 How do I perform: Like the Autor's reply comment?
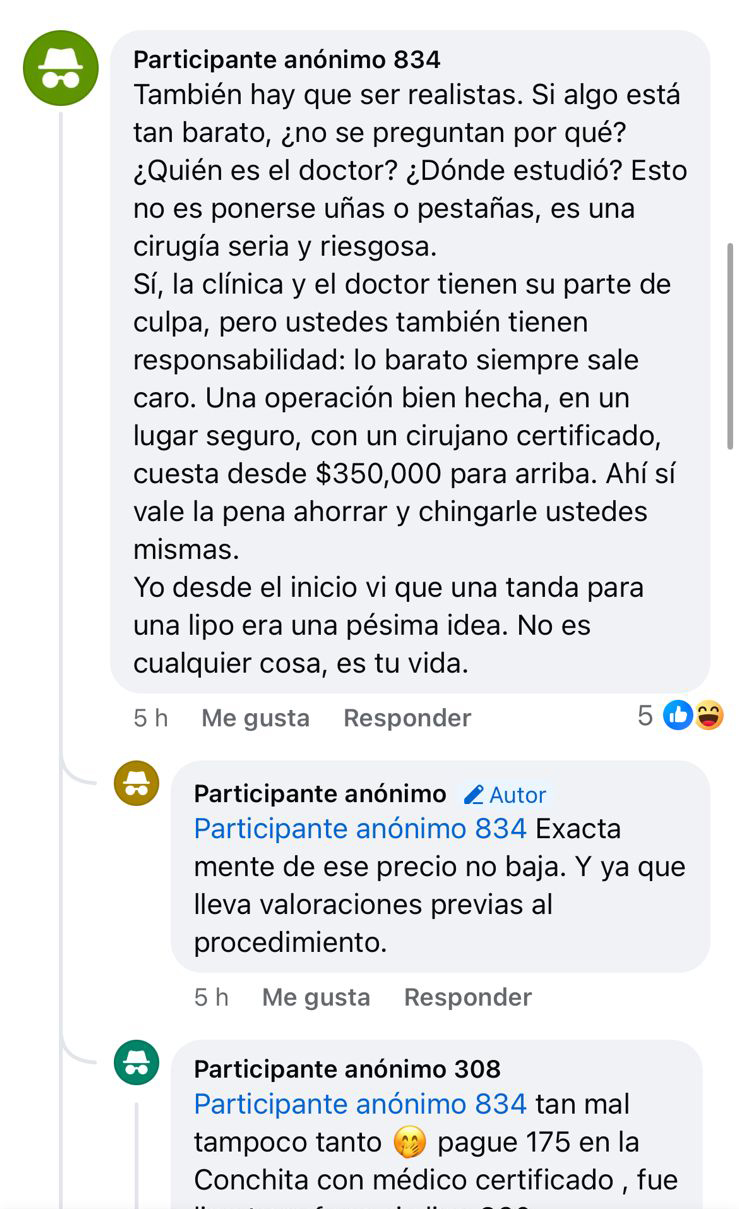click(316, 997)
